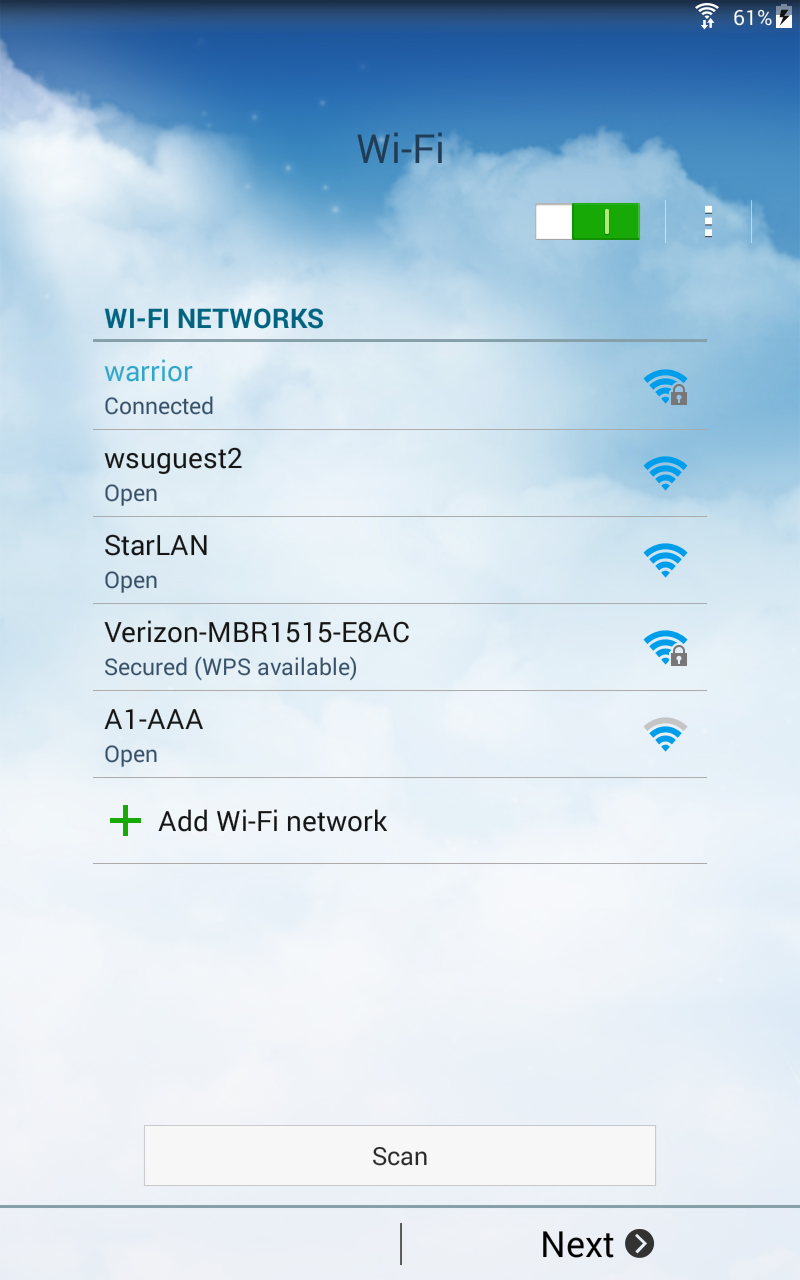Select the A1-AAA open network
This screenshot has height=1280, width=800.
click(399, 735)
